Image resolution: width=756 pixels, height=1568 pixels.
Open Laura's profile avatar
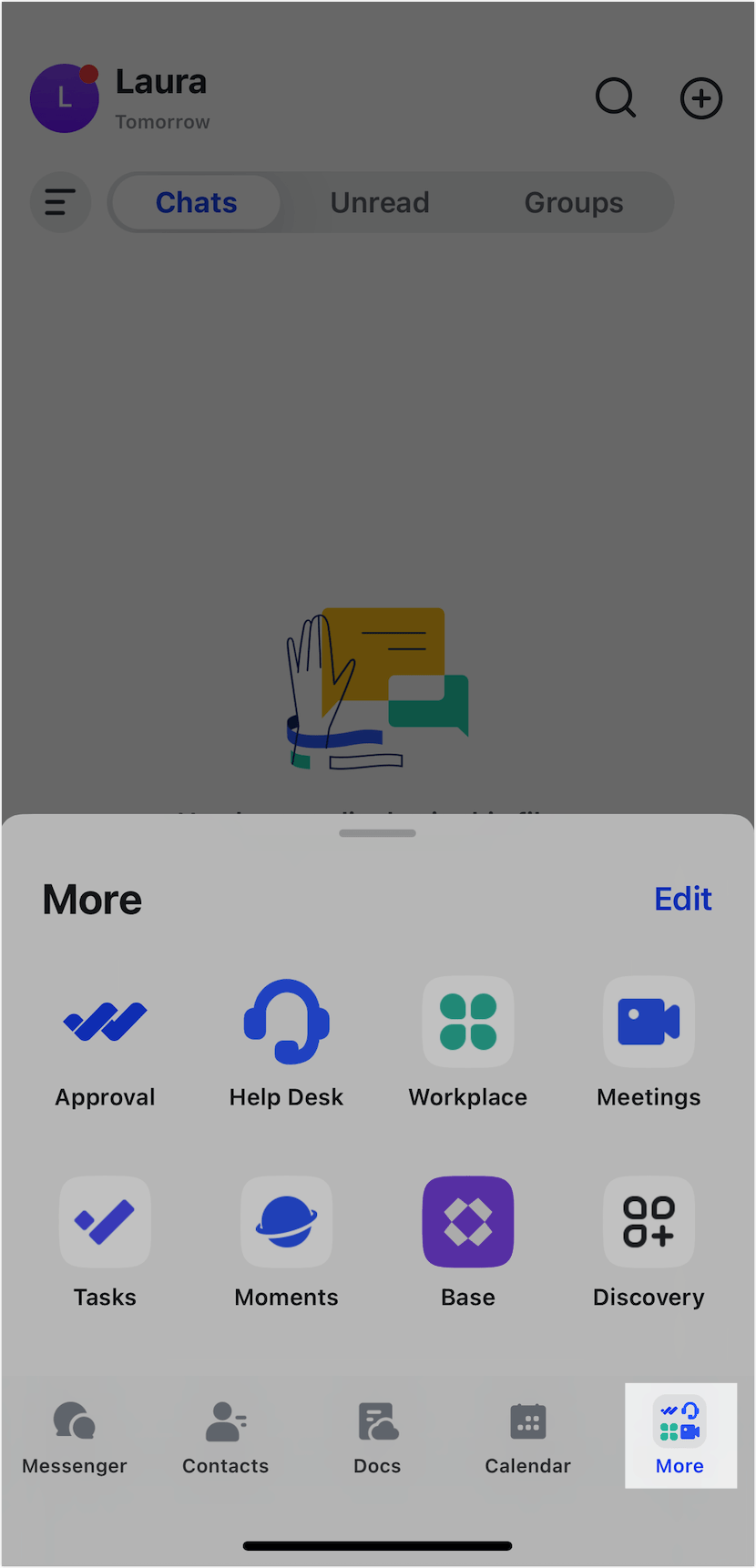64,98
